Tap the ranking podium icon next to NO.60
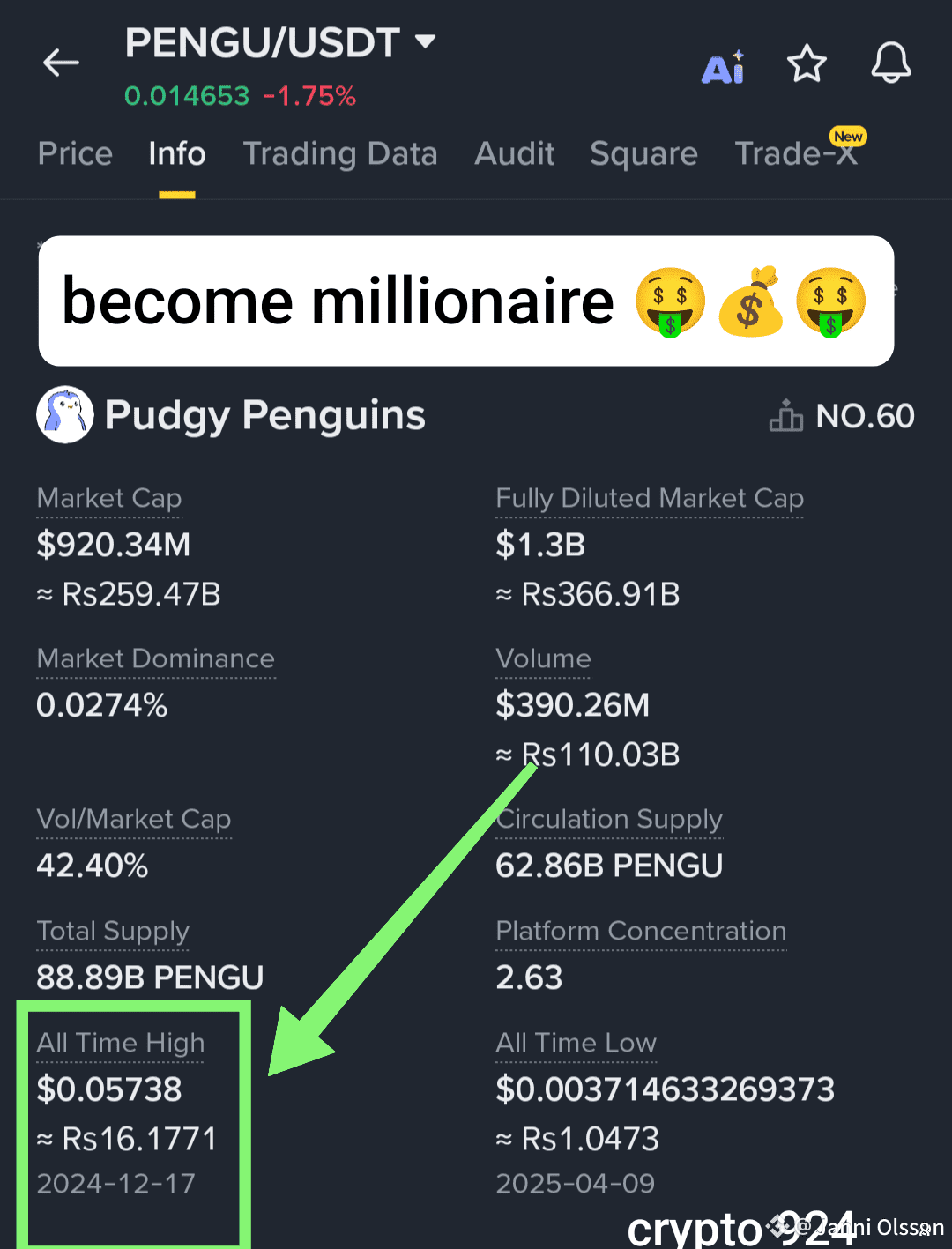This screenshot has width=952, height=1249. [785, 414]
